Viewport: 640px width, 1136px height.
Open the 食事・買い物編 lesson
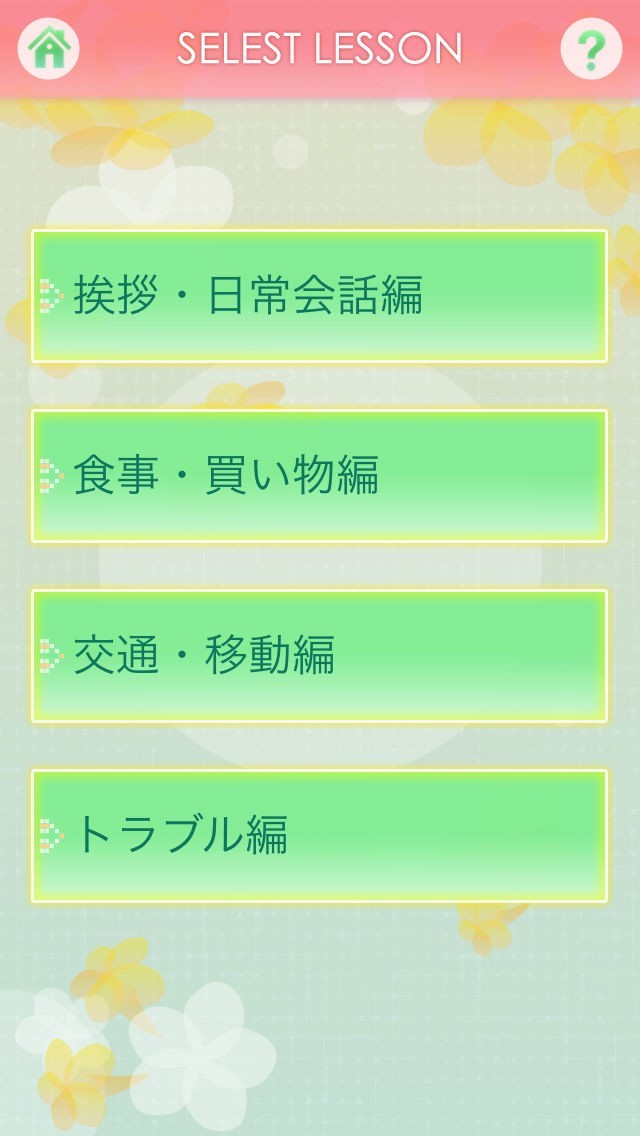point(319,476)
